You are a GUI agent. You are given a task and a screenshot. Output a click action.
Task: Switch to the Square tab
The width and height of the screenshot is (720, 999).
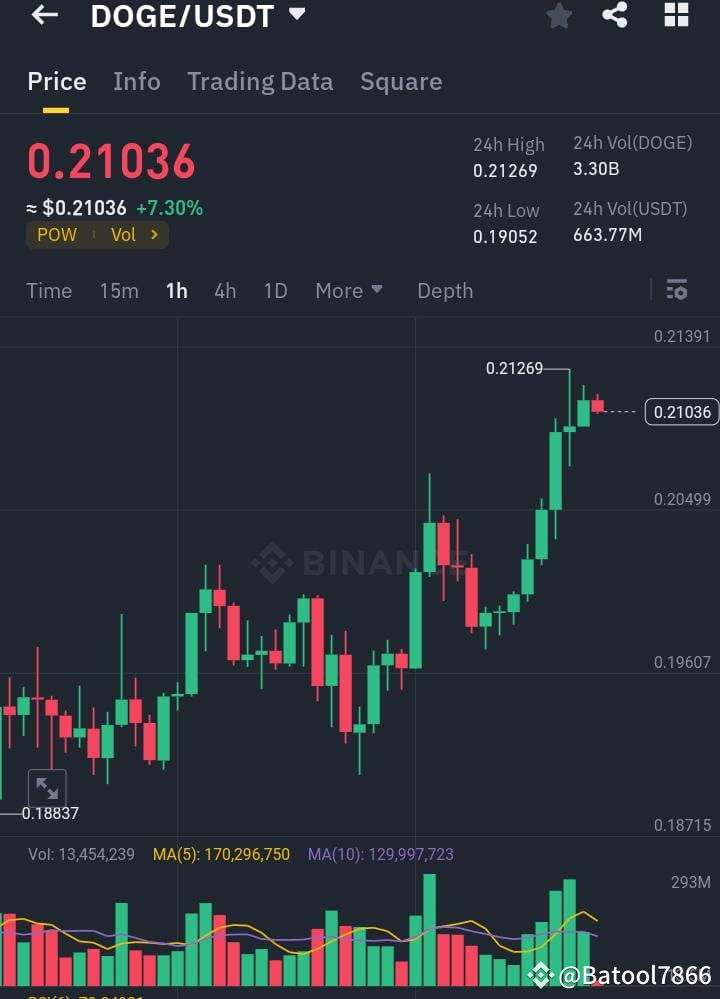pyautogui.click(x=401, y=82)
